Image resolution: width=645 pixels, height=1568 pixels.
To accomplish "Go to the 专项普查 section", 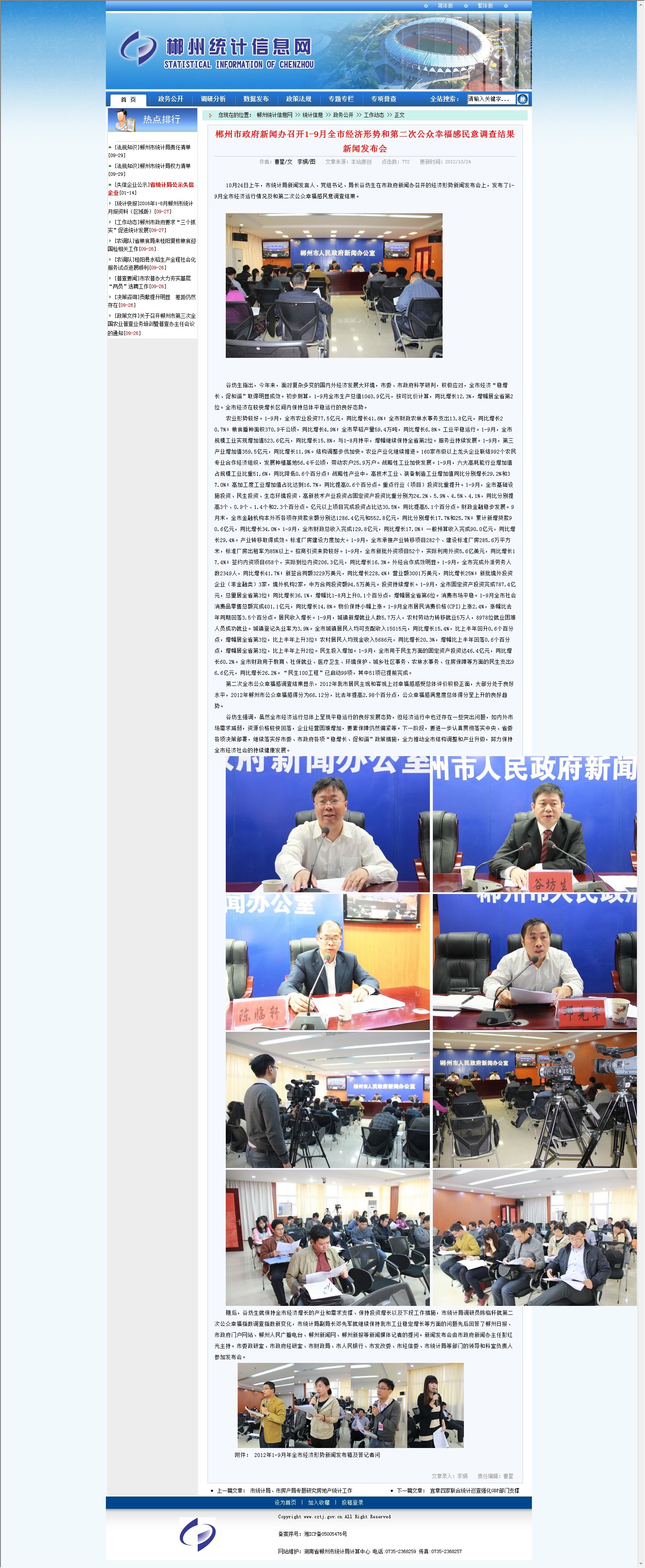I will (x=384, y=99).
